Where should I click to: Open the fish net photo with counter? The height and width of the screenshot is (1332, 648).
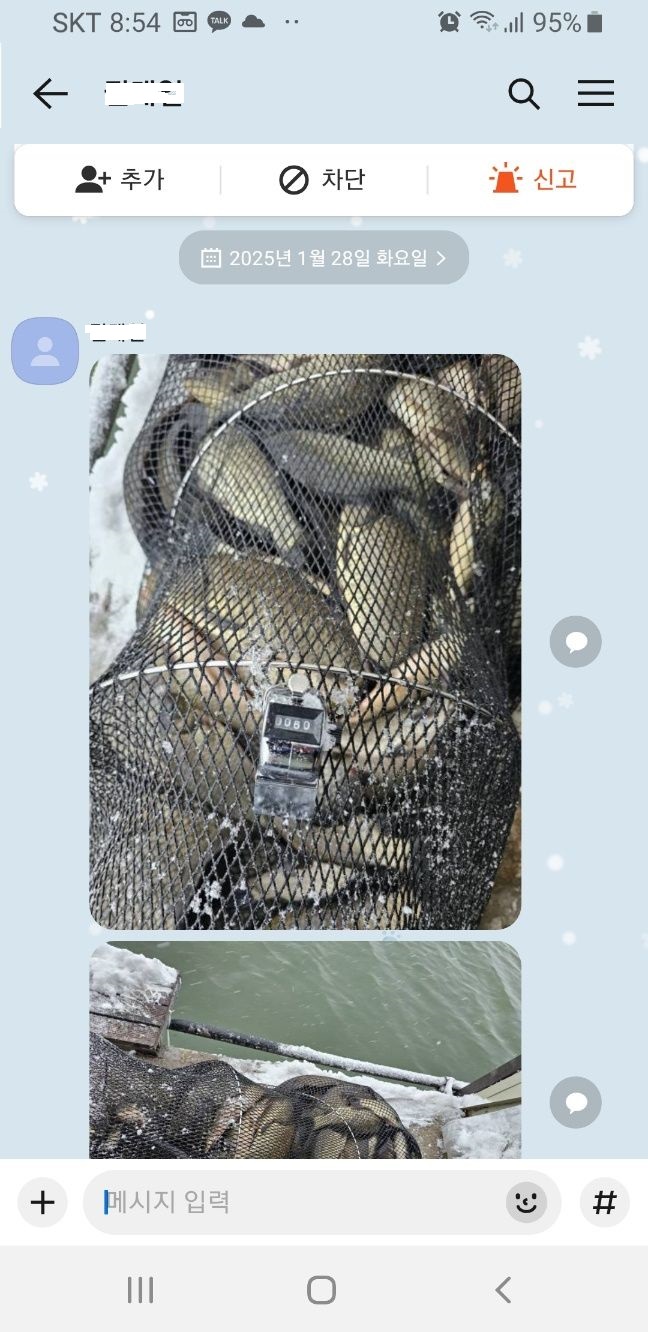(x=305, y=640)
